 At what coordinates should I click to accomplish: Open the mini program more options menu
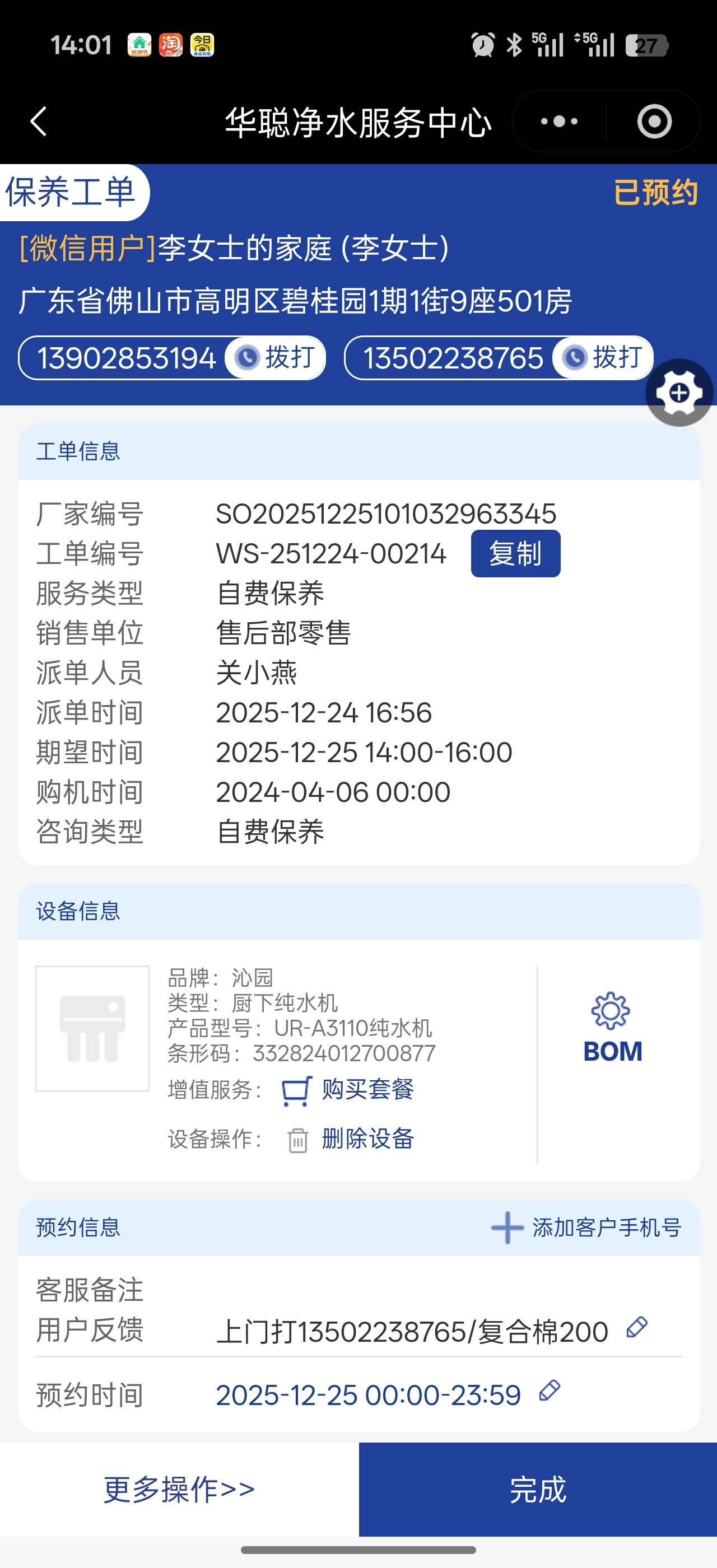pyautogui.click(x=558, y=121)
